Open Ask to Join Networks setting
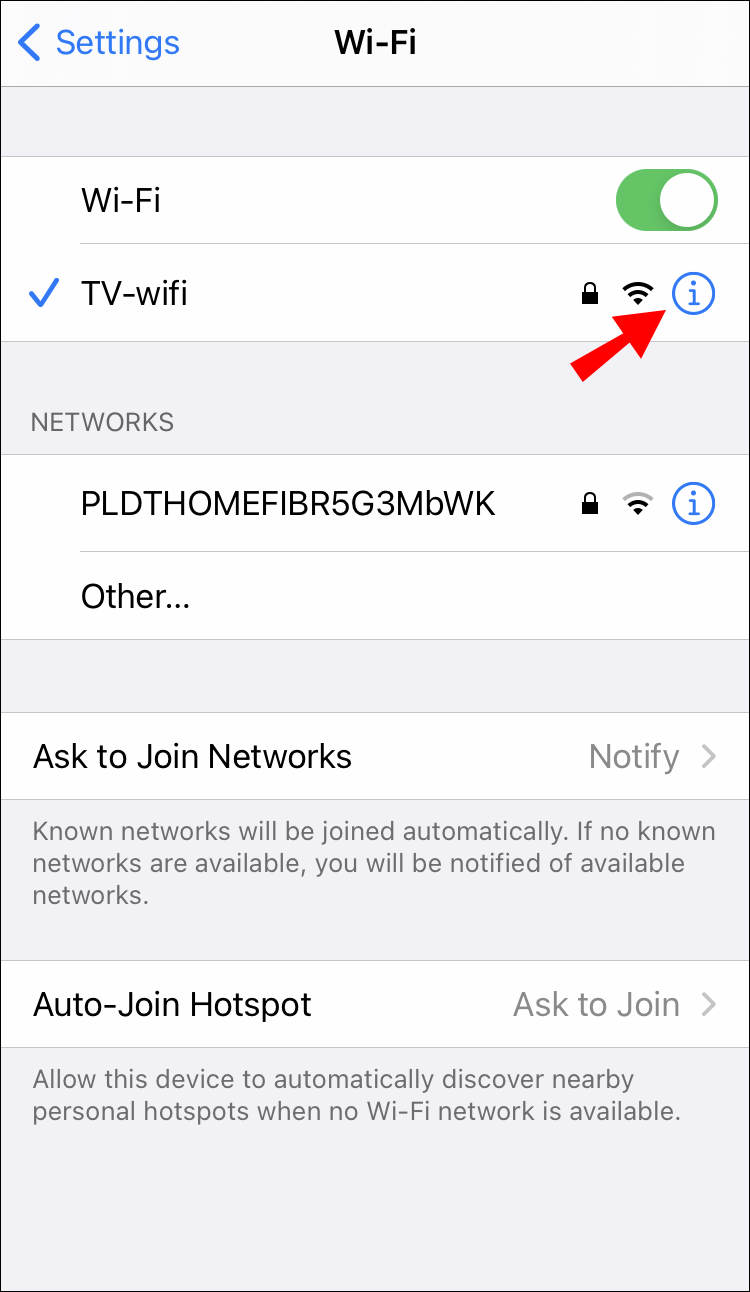The height and width of the screenshot is (1292, 750). (x=374, y=756)
